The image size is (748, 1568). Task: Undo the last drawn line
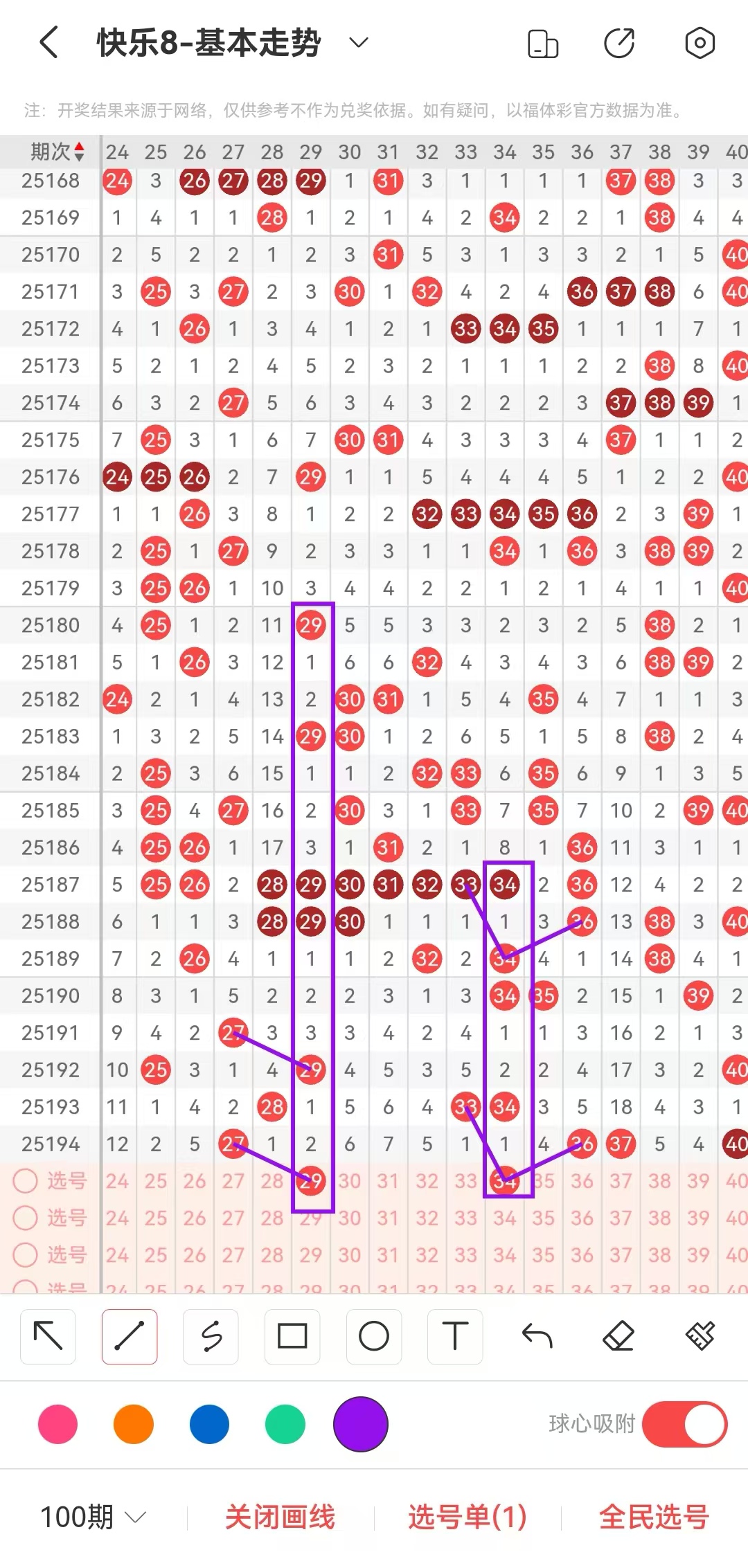(x=537, y=1336)
